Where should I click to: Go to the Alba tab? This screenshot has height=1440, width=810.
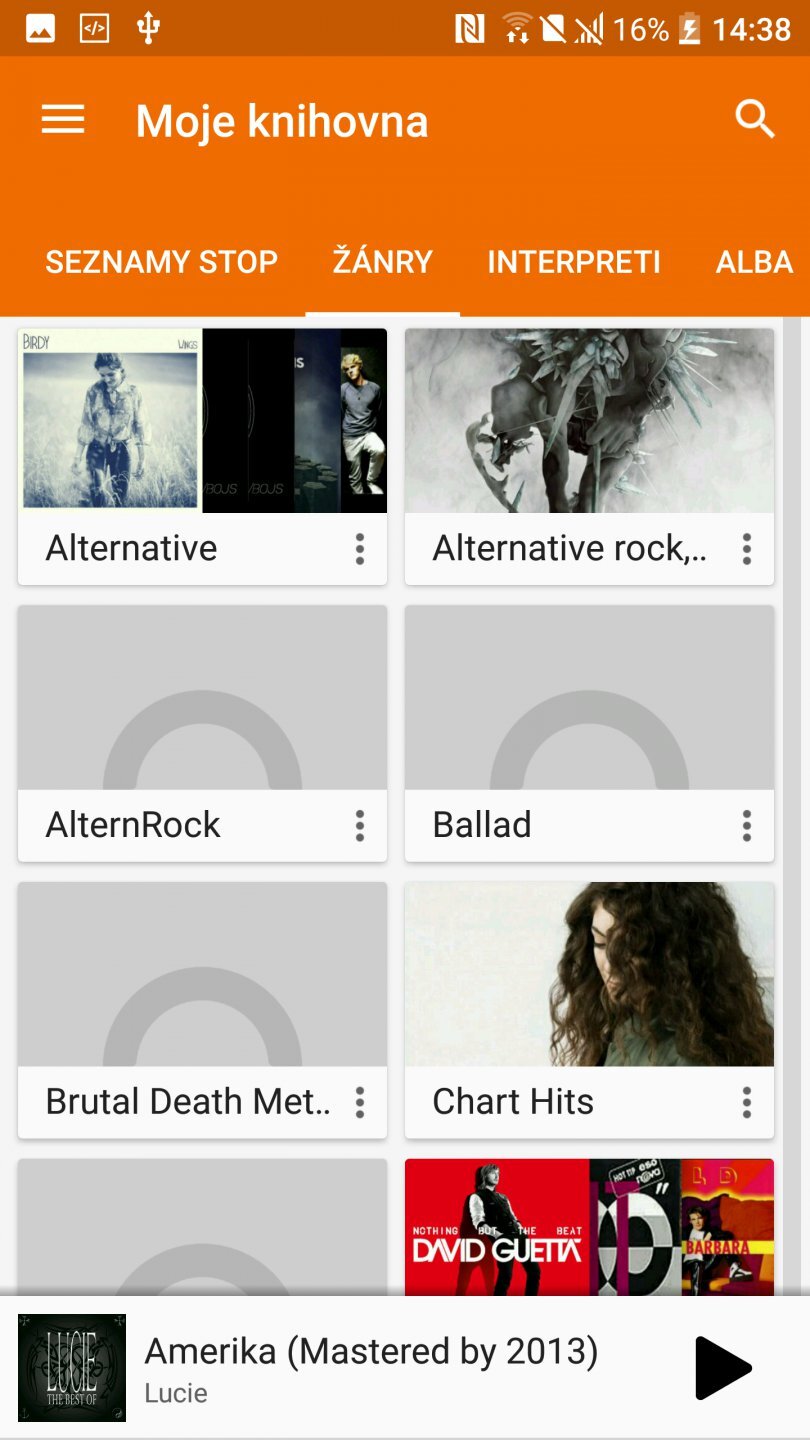754,262
